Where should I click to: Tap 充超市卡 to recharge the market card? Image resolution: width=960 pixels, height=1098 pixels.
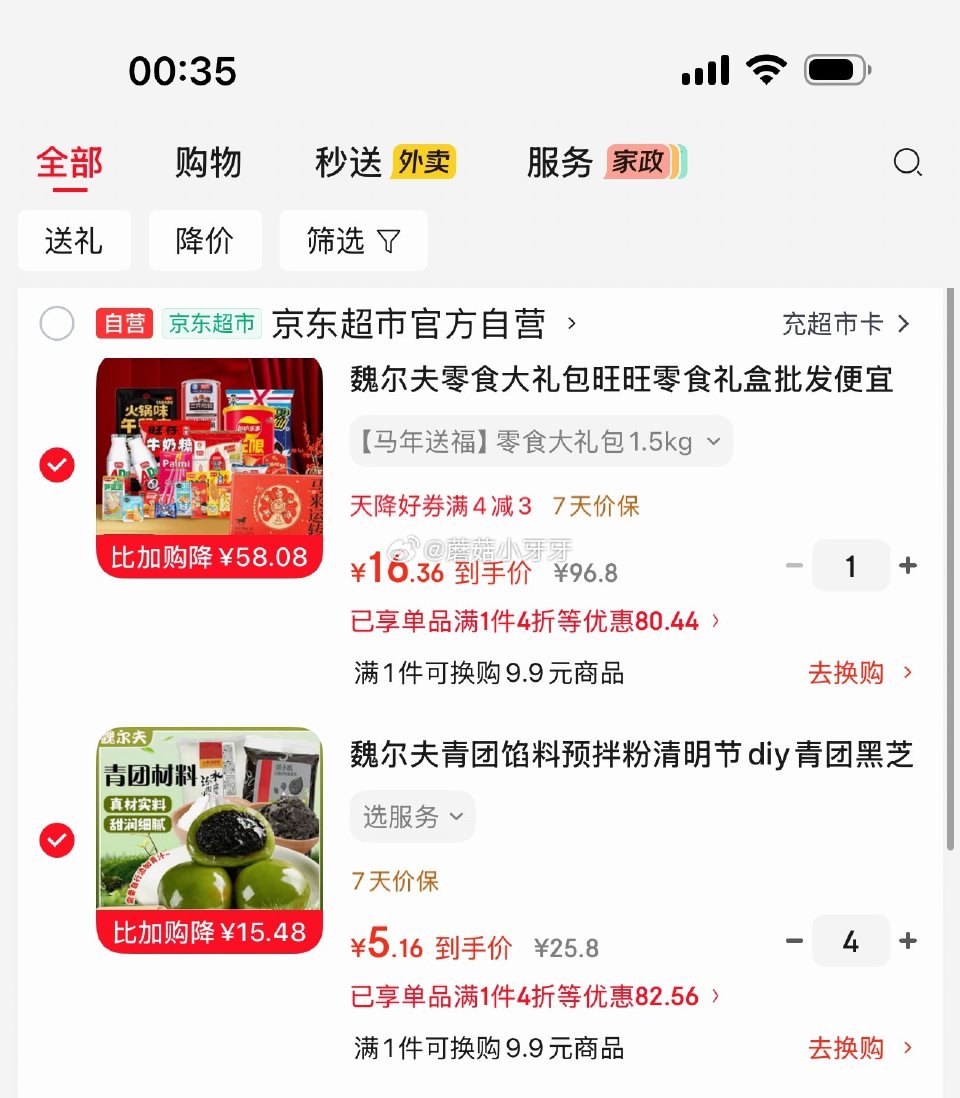(x=830, y=324)
